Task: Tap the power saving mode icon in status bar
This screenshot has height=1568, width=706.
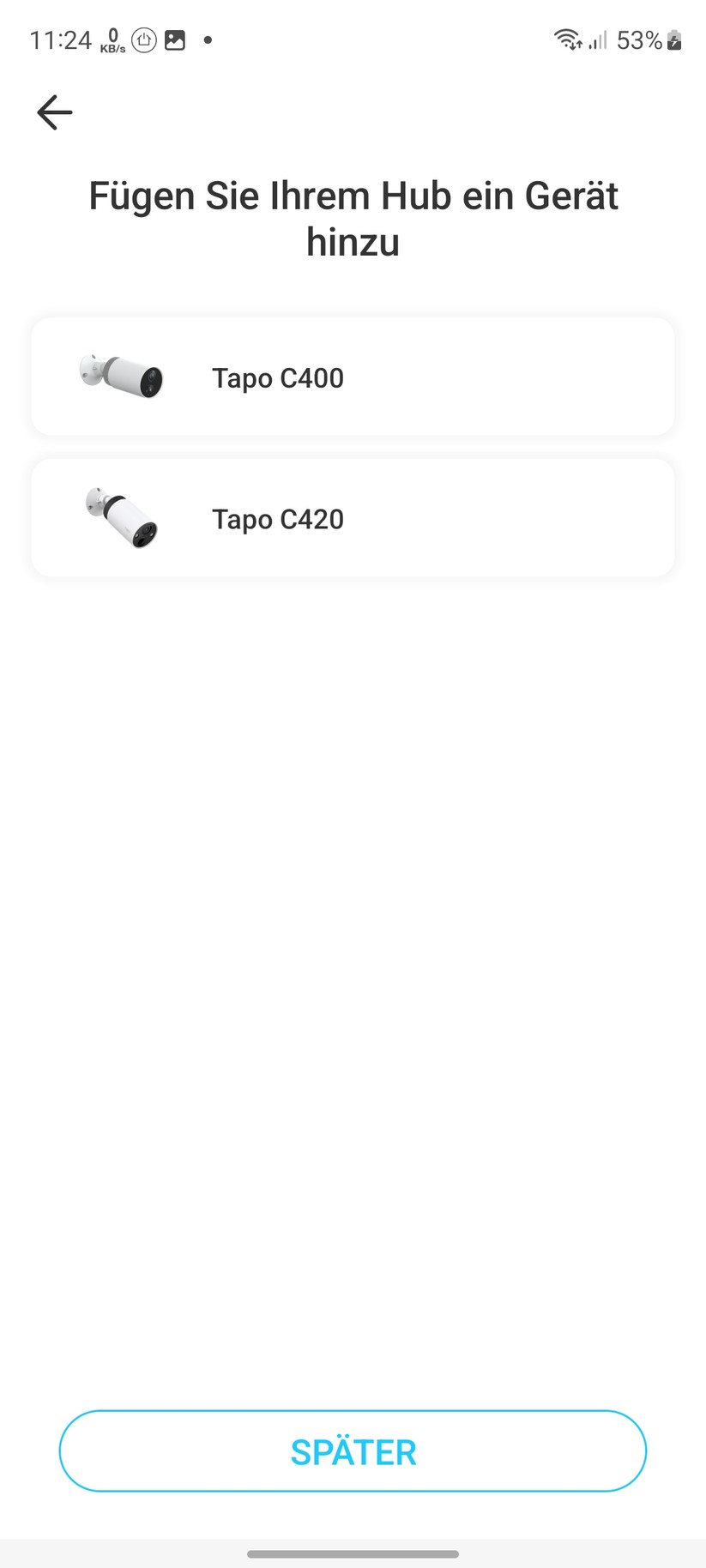Action: [x=142, y=39]
